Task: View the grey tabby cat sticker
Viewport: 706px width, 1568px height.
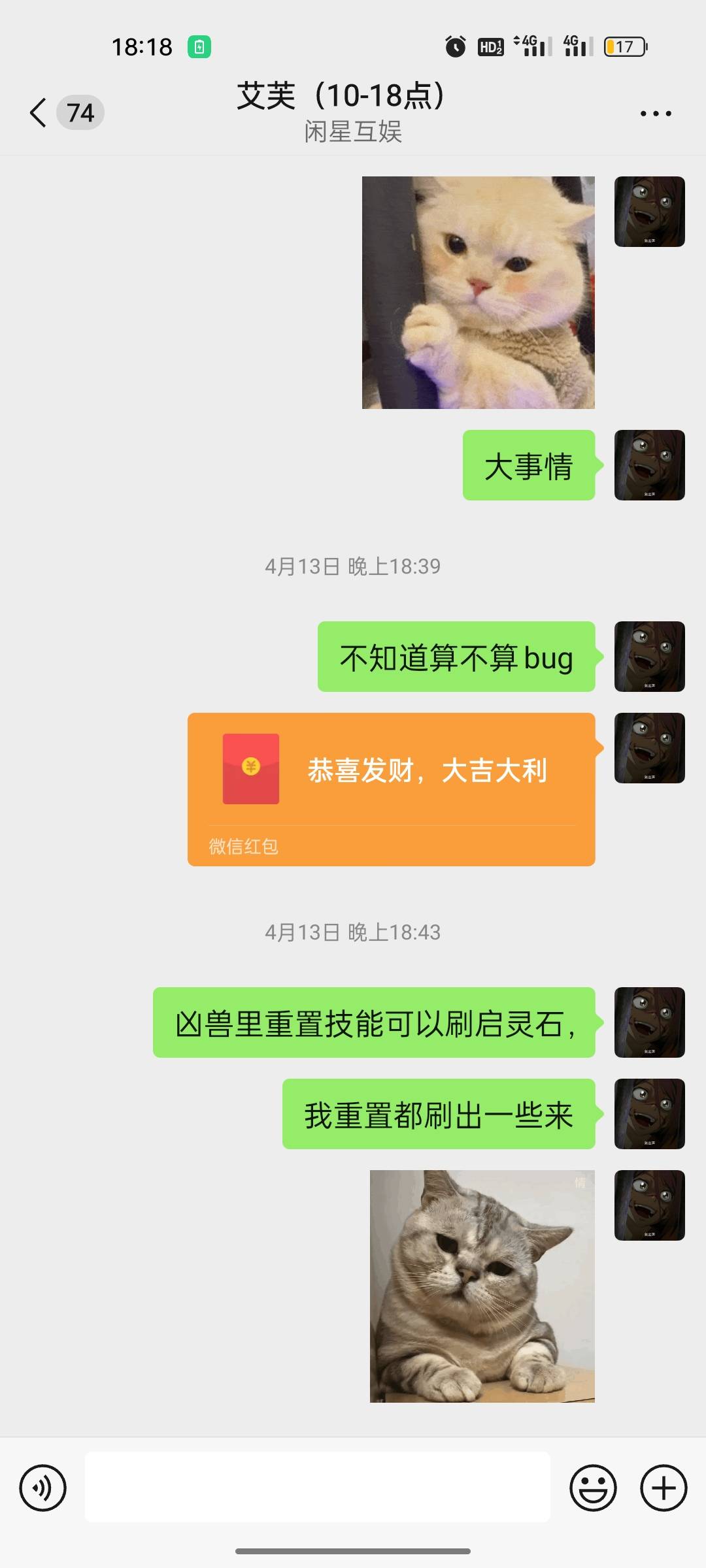Action: tap(482, 1286)
